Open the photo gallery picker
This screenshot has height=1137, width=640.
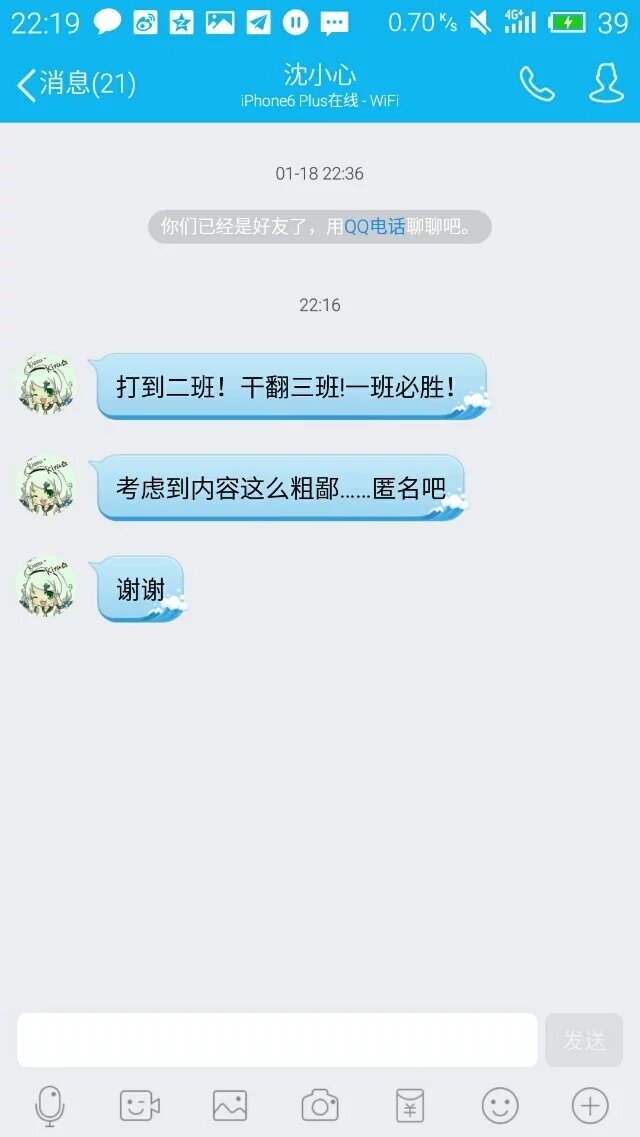(230, 1106)
